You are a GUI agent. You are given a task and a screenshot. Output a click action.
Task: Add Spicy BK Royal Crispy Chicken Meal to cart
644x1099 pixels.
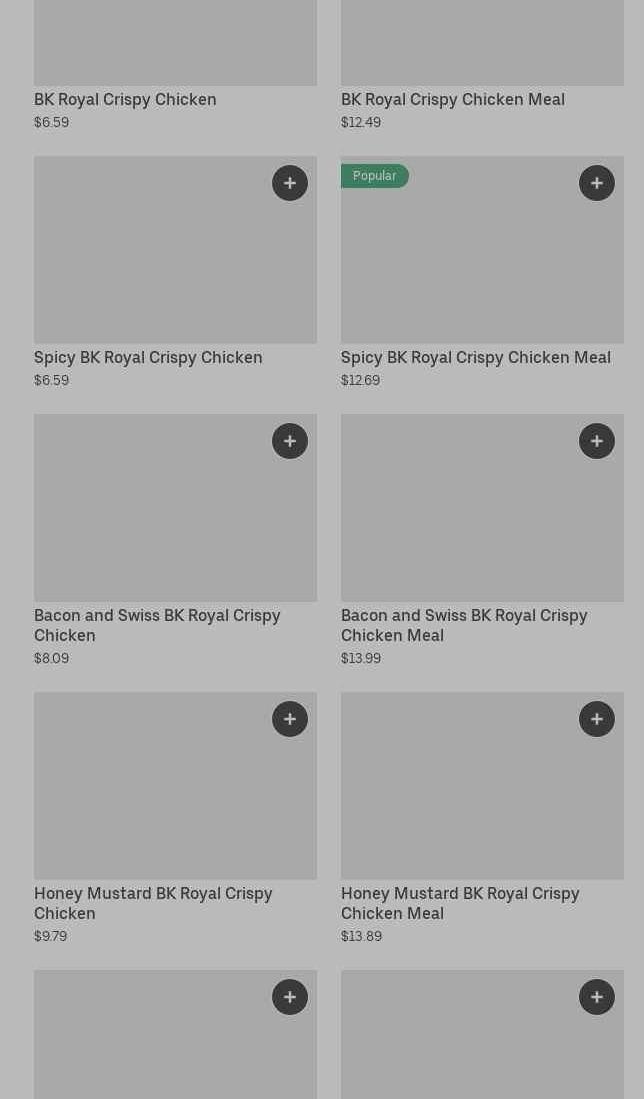(x=597, y=183)
